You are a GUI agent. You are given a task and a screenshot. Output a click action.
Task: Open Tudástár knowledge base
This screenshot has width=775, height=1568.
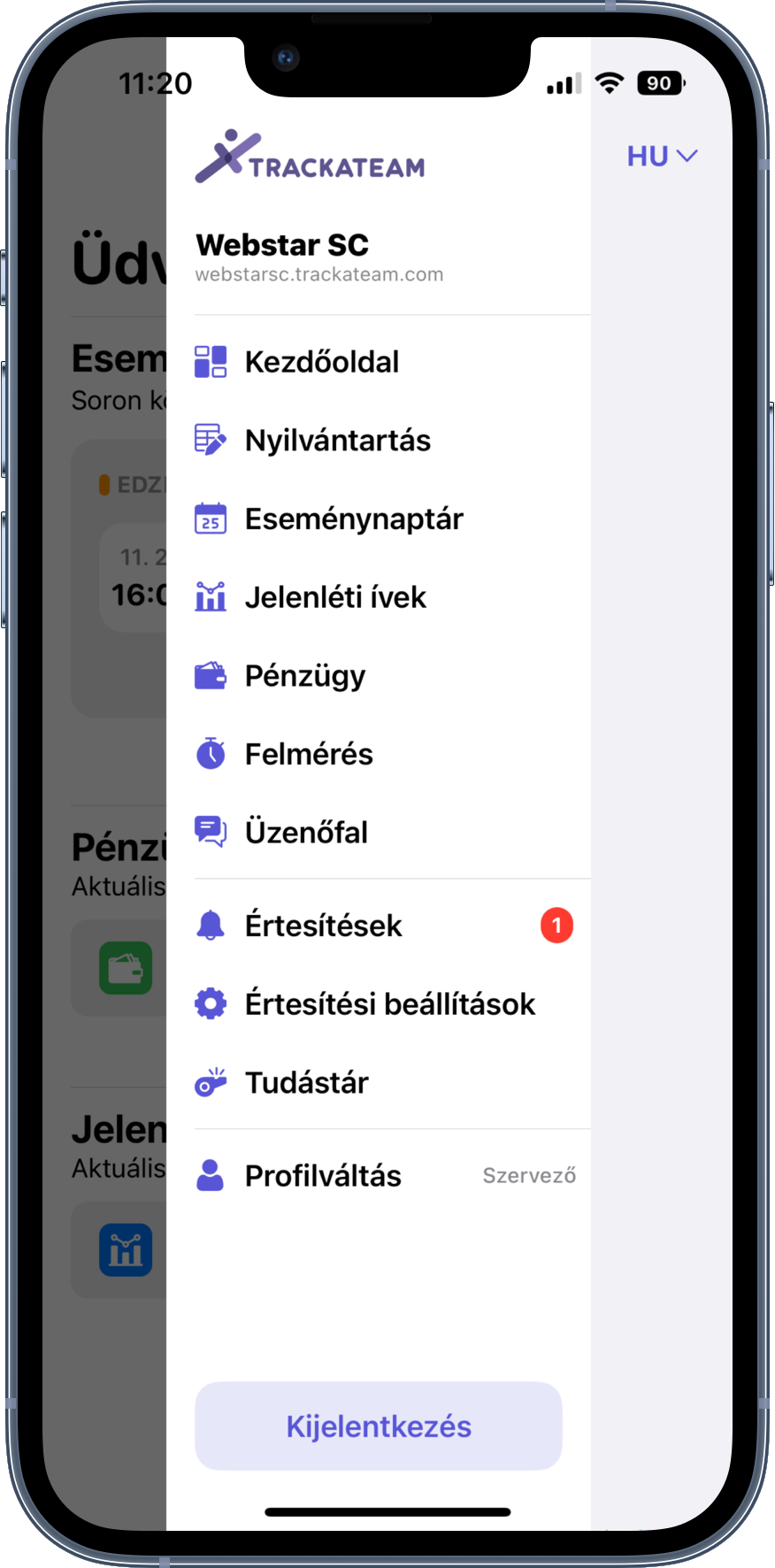tap(306, 1083)
